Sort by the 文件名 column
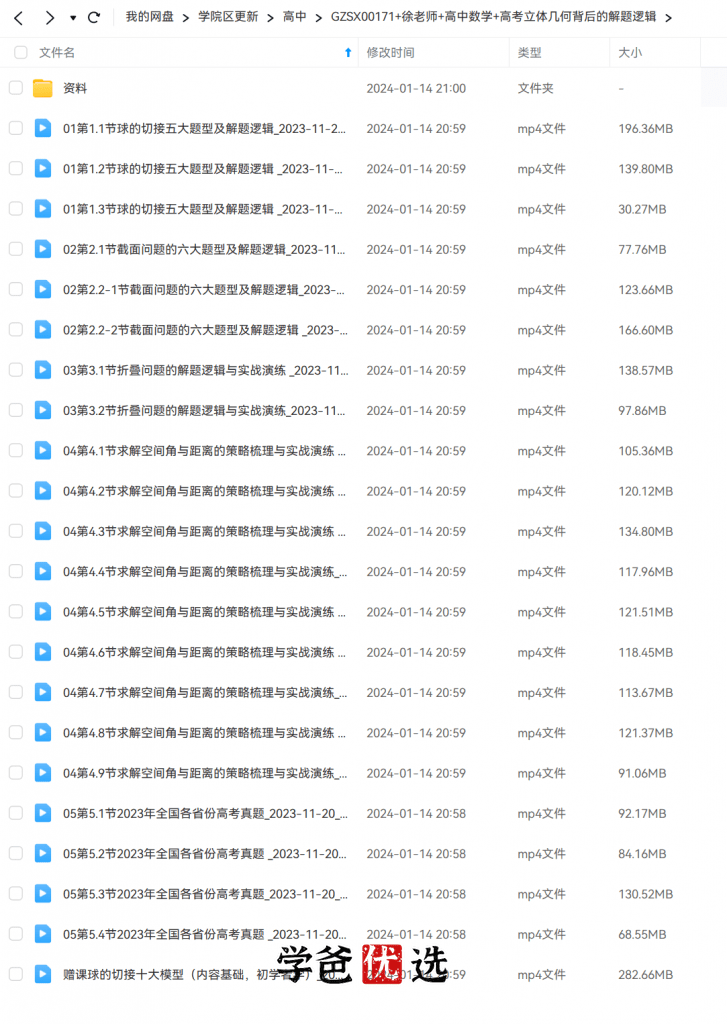The image size is (727, 1024). pos(57,52)
